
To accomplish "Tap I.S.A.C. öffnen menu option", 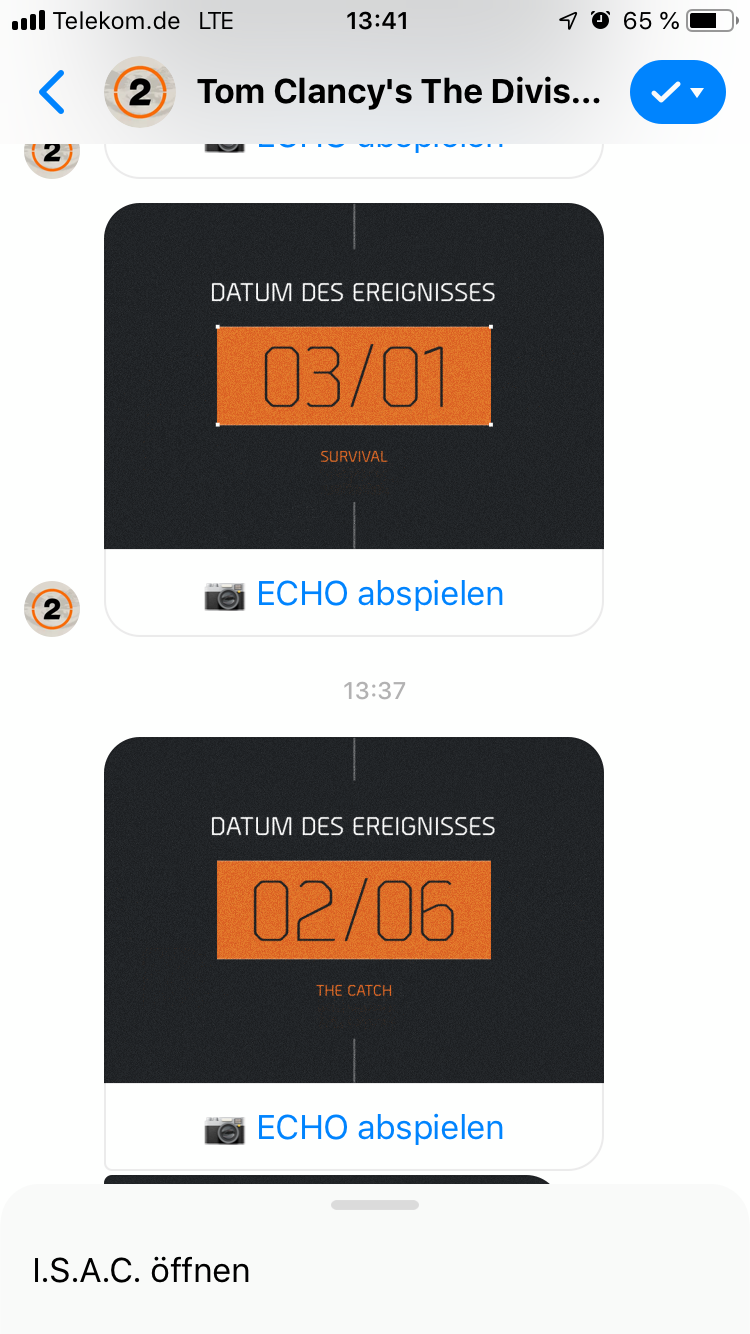I will pyautogui.click(x=141, y=1270).
